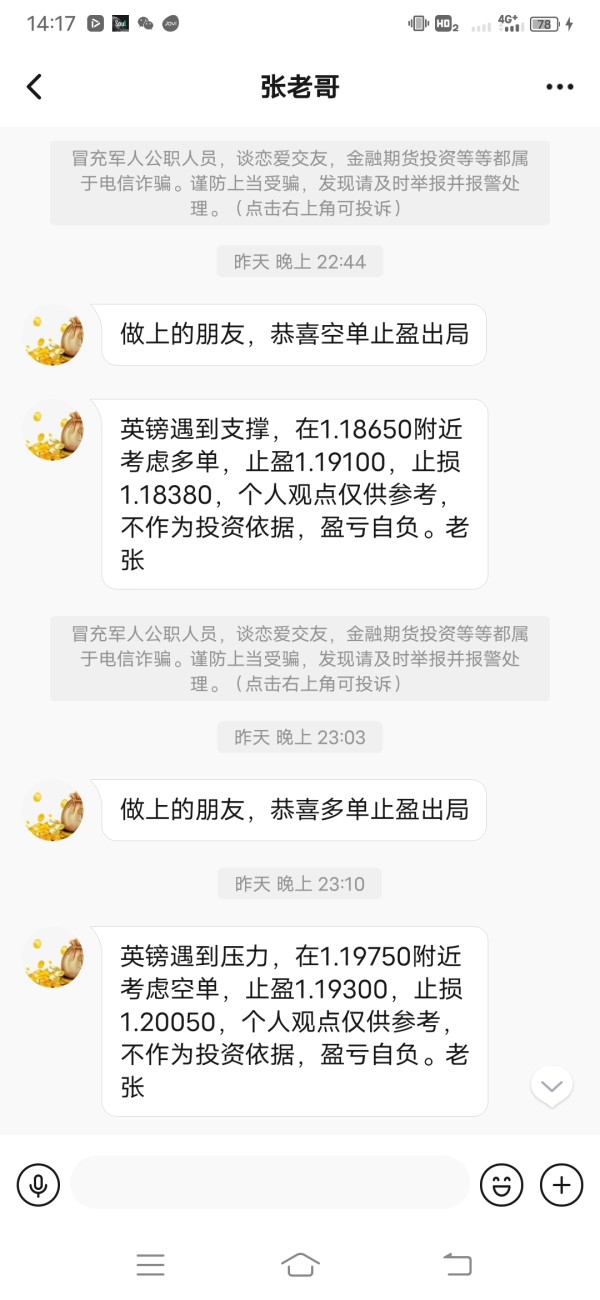Open sender avatar beside 恭喜空单止盈出局
Viewport: 600px width, 1300px height.
click(x=54, y=334)
